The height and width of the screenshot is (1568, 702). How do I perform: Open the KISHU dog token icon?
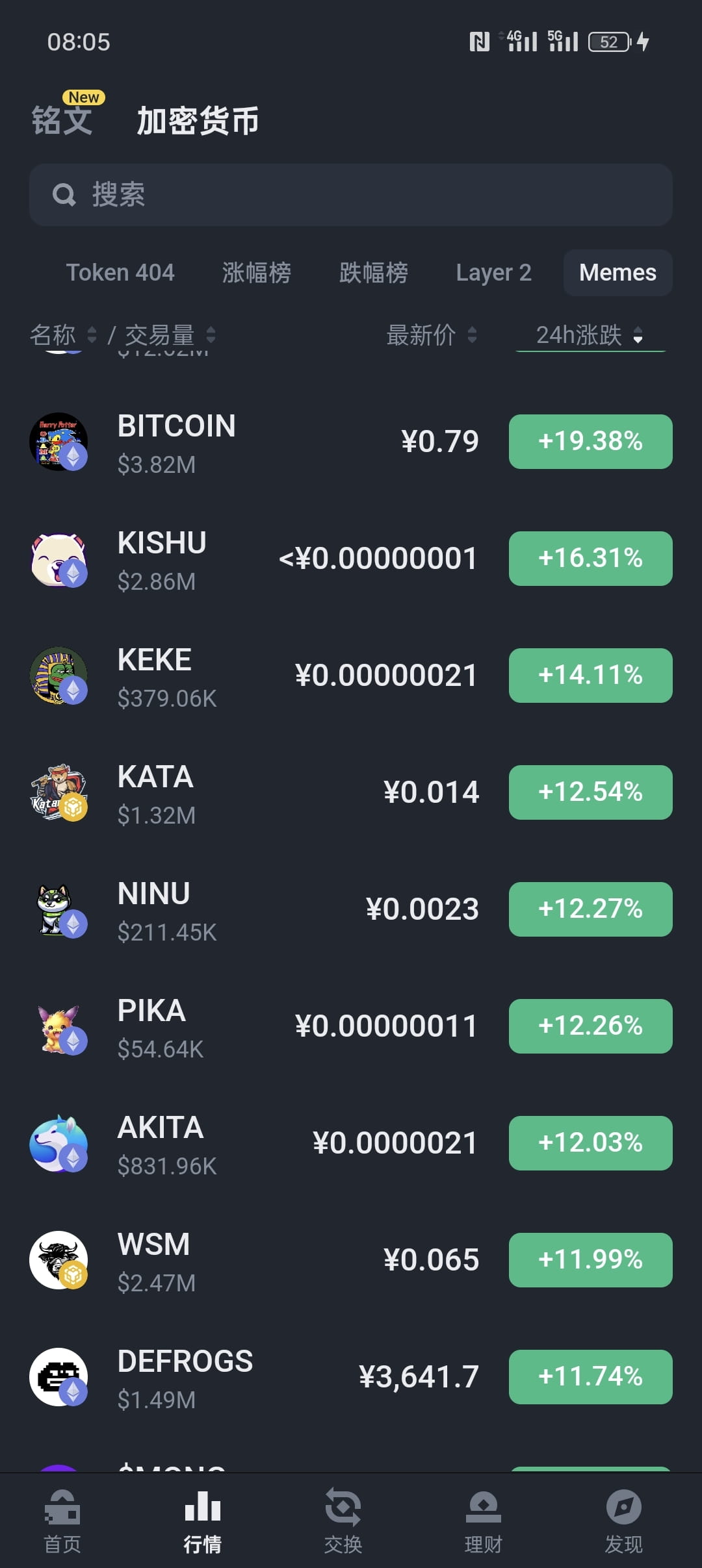click(x=59, y=559)
